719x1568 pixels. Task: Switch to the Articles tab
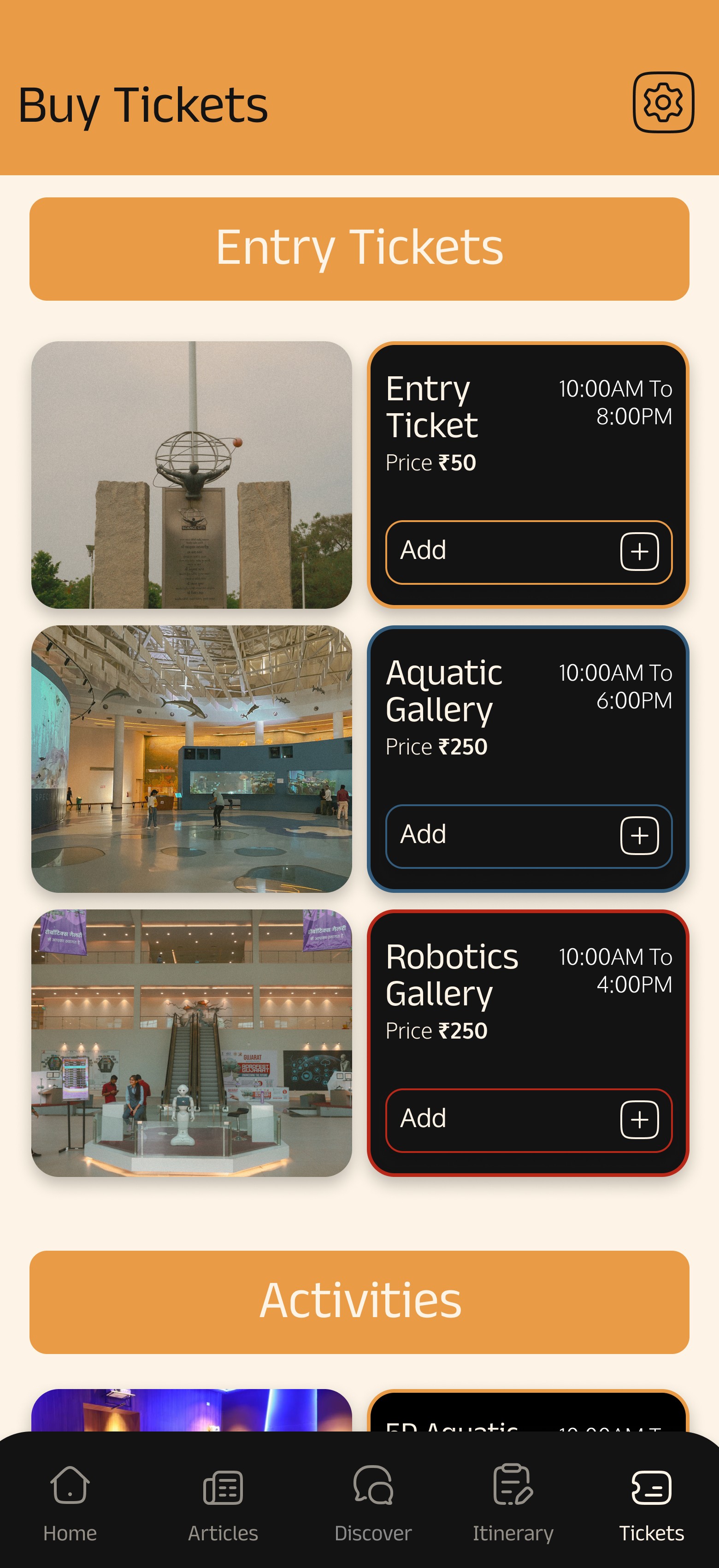point(223,1502)
